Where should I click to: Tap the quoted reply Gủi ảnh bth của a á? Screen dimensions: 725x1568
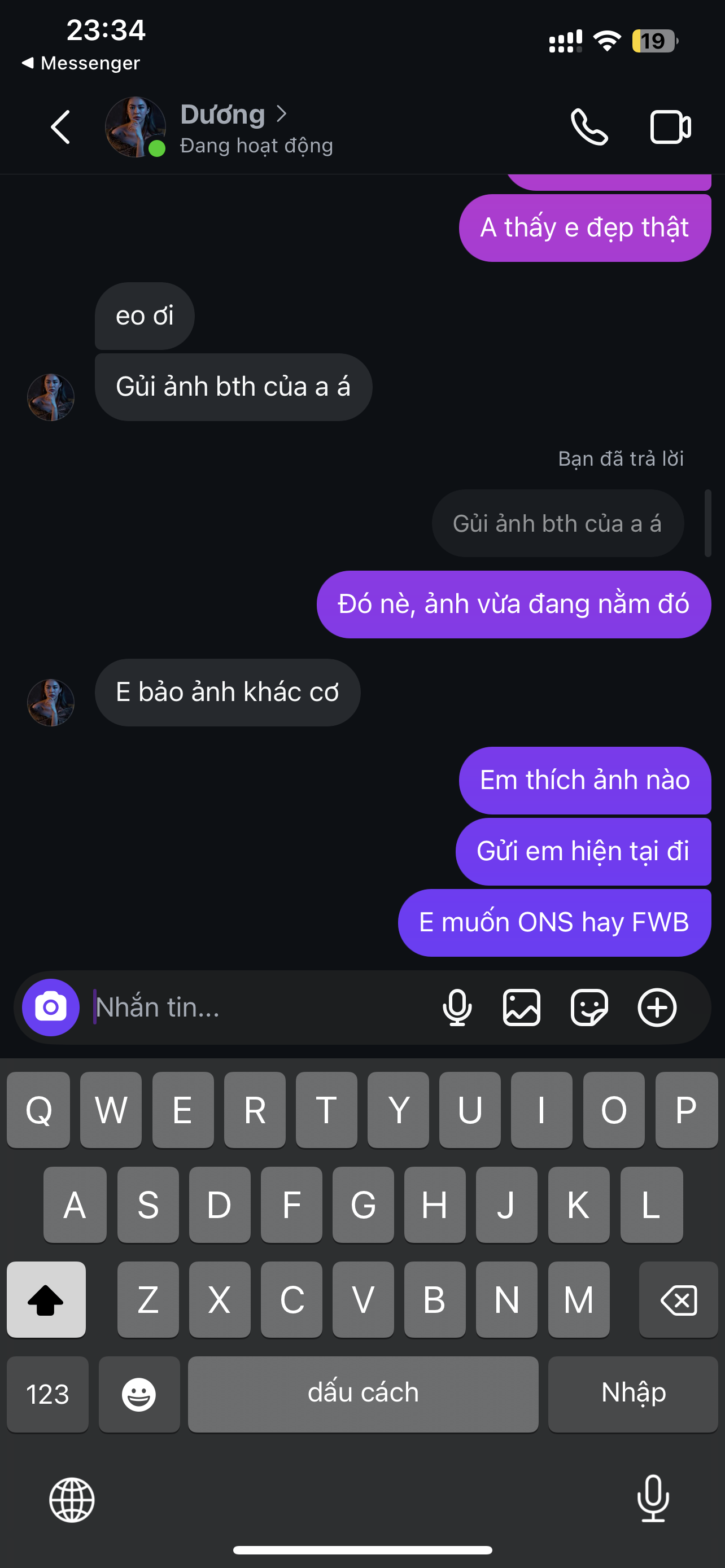557,523
